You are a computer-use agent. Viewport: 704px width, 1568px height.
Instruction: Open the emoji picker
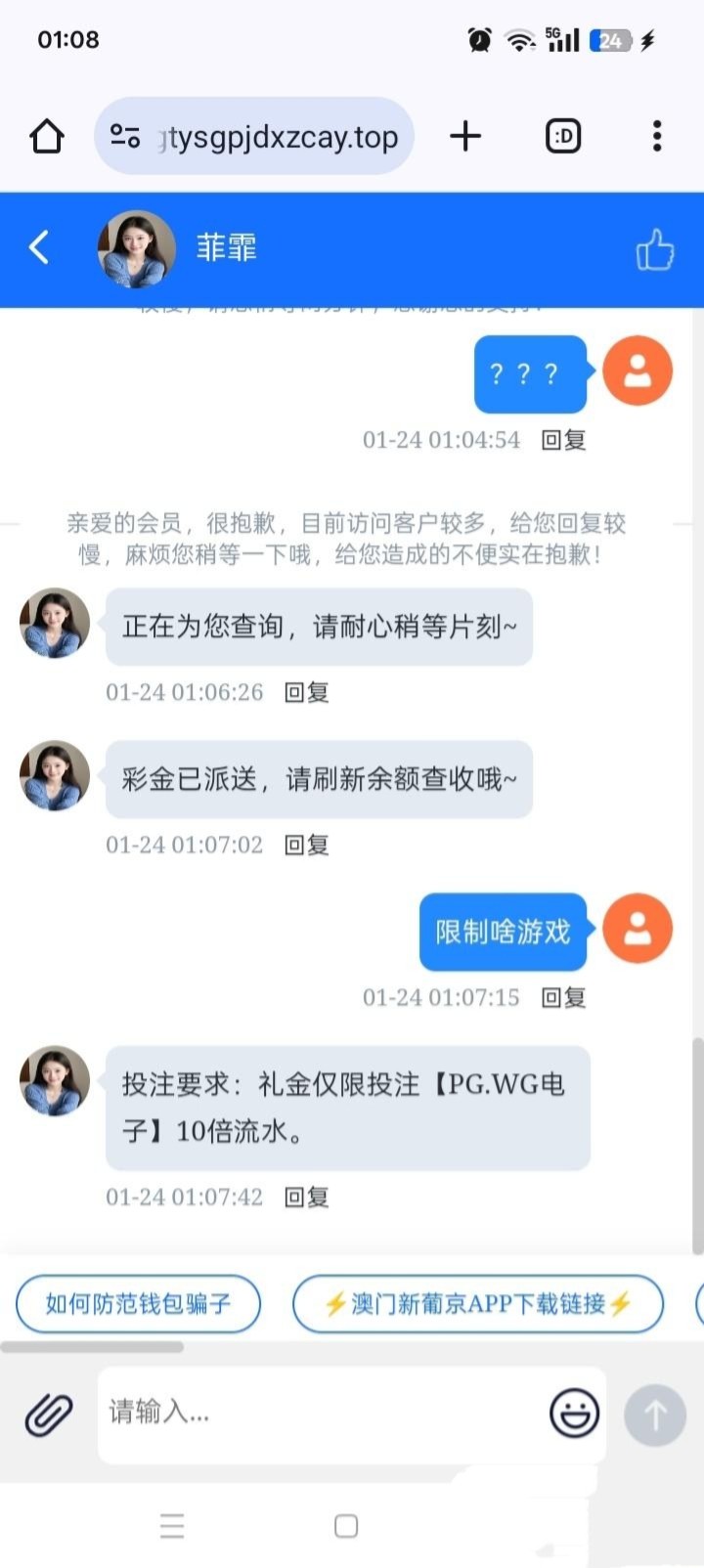click(574, 1414)
